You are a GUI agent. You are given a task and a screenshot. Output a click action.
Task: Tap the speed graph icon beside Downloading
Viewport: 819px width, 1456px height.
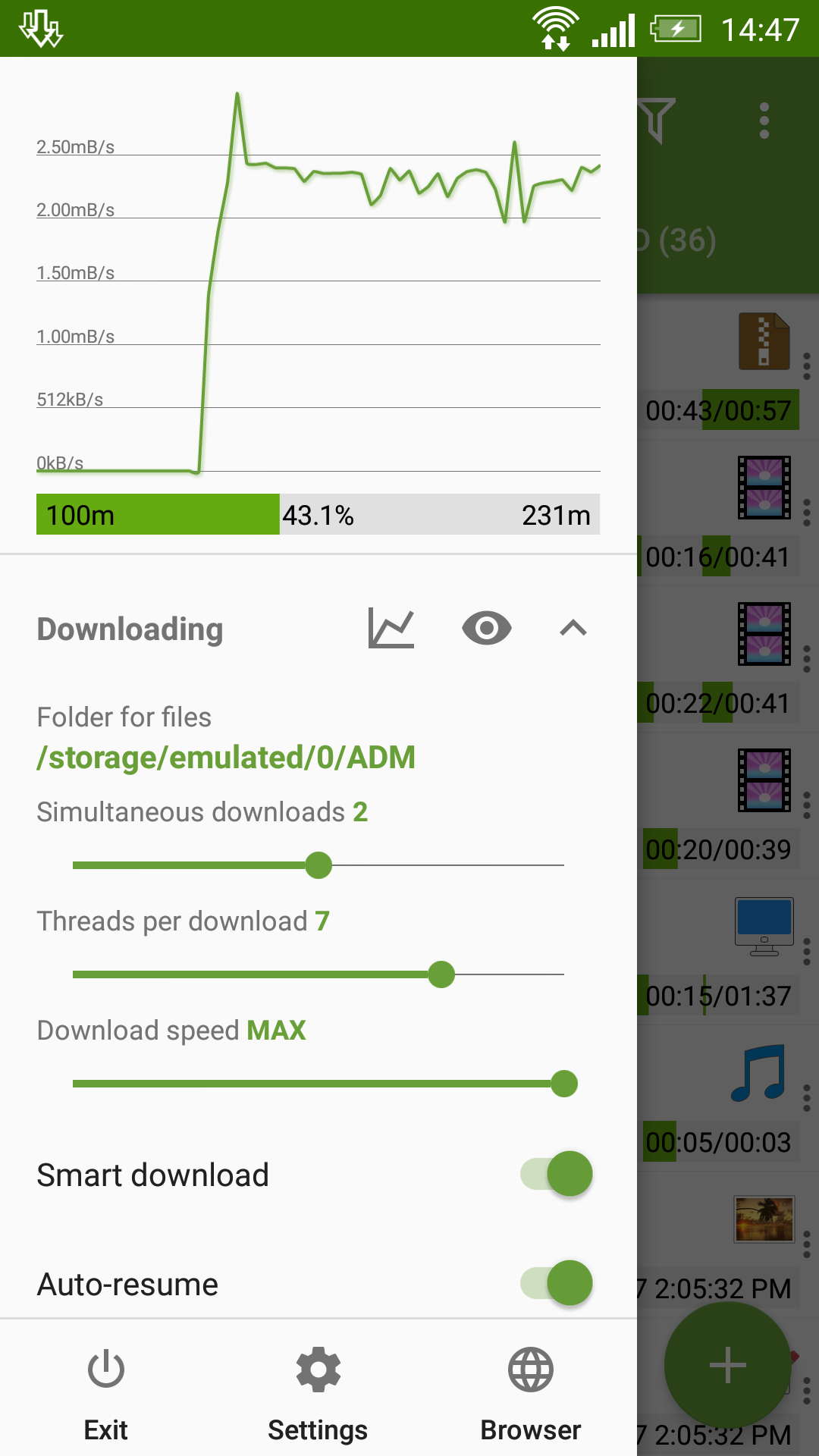point(391,628)
